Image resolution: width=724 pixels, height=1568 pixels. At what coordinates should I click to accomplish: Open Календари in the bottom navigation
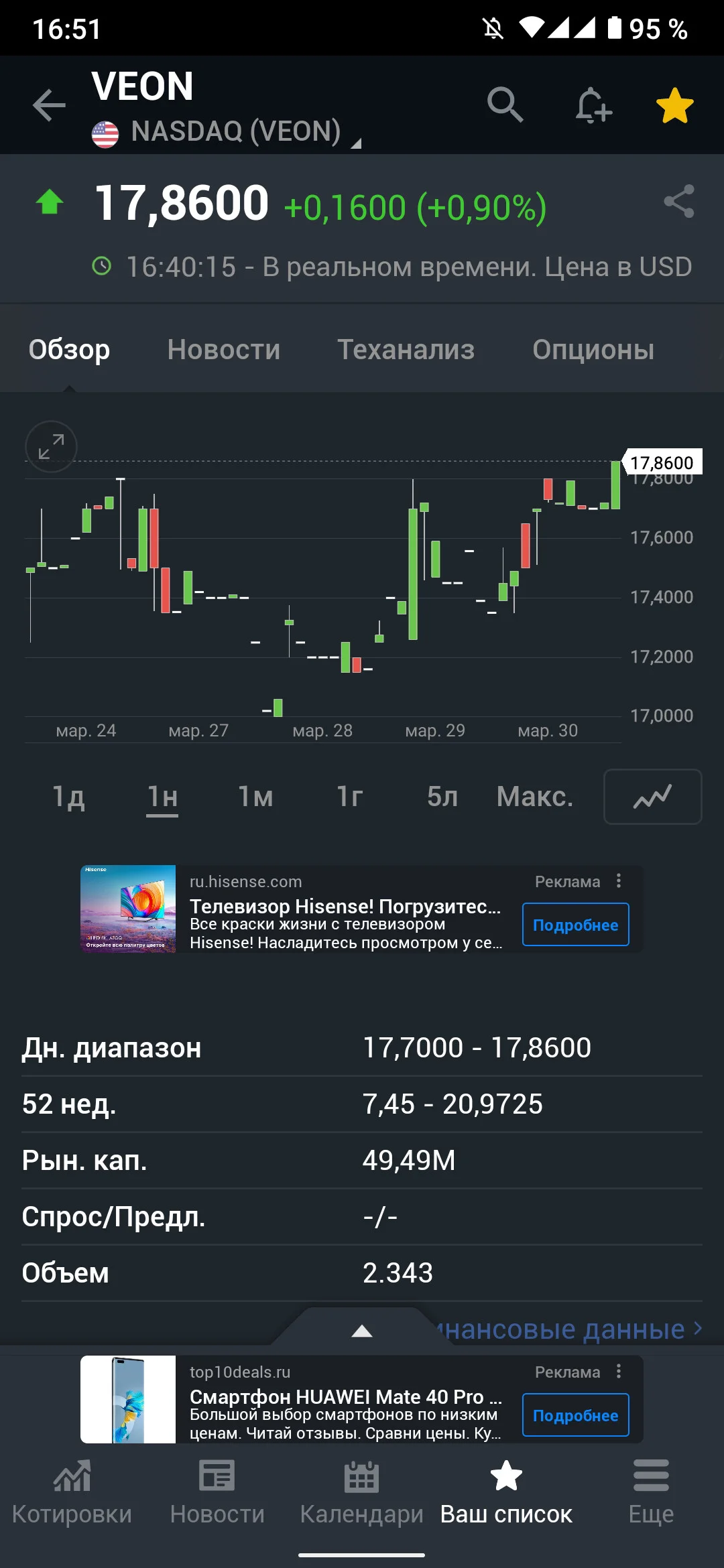point(361,1493)
